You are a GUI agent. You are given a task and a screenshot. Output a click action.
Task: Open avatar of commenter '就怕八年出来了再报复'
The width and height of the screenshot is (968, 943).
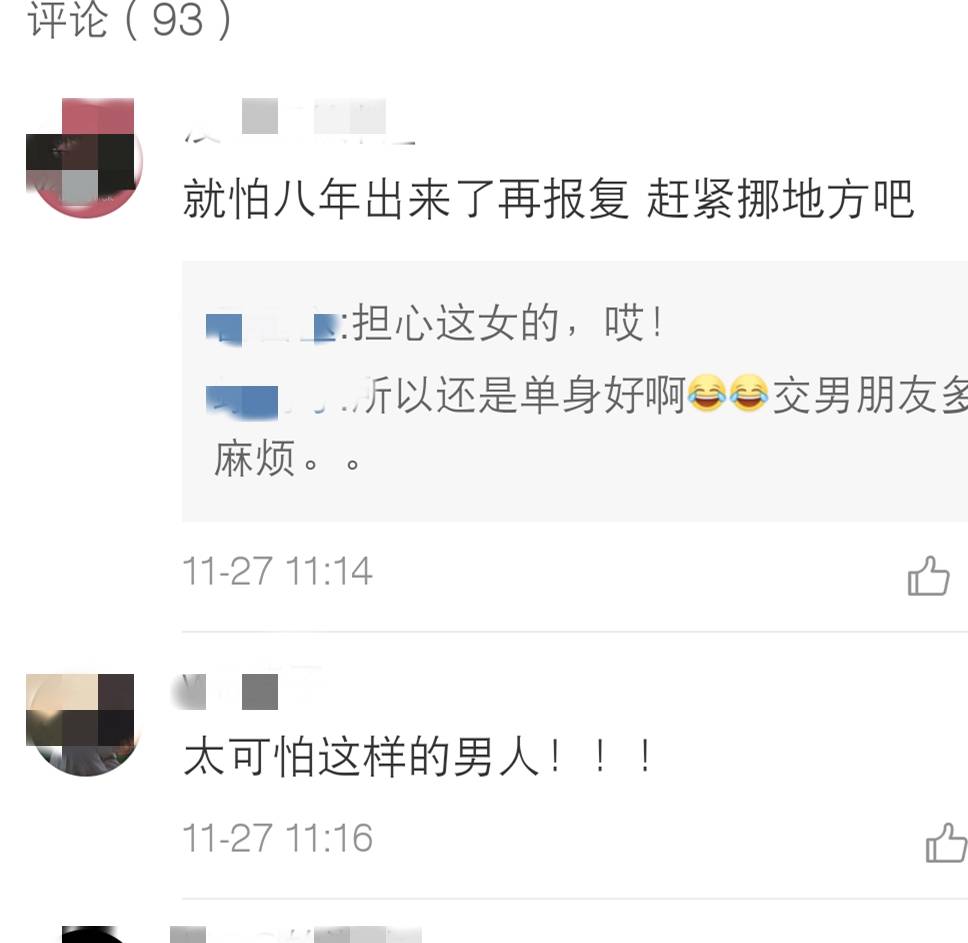pos(84,158)
